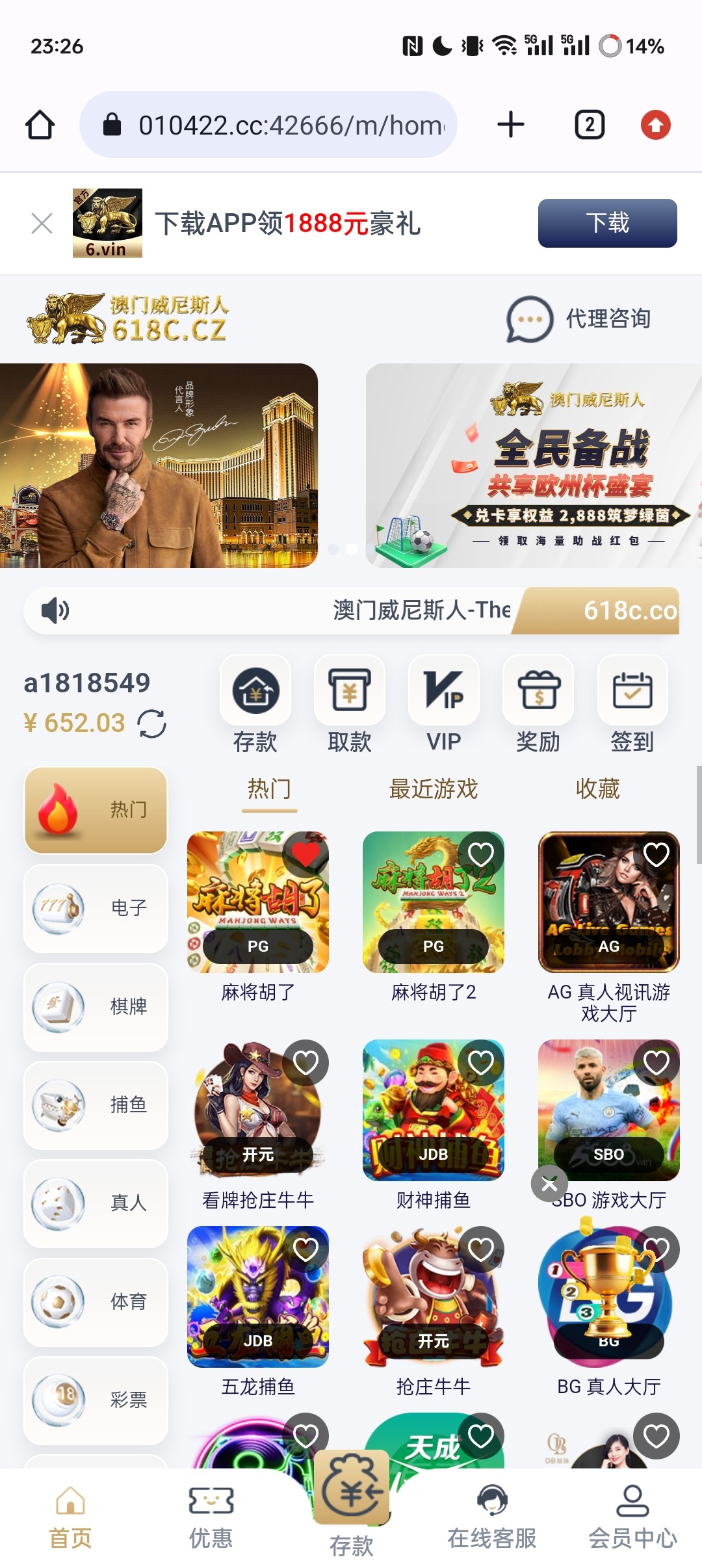Open 存款 deposit shortcut next to balance
The image size is (702, 1568).
[255, 703]
